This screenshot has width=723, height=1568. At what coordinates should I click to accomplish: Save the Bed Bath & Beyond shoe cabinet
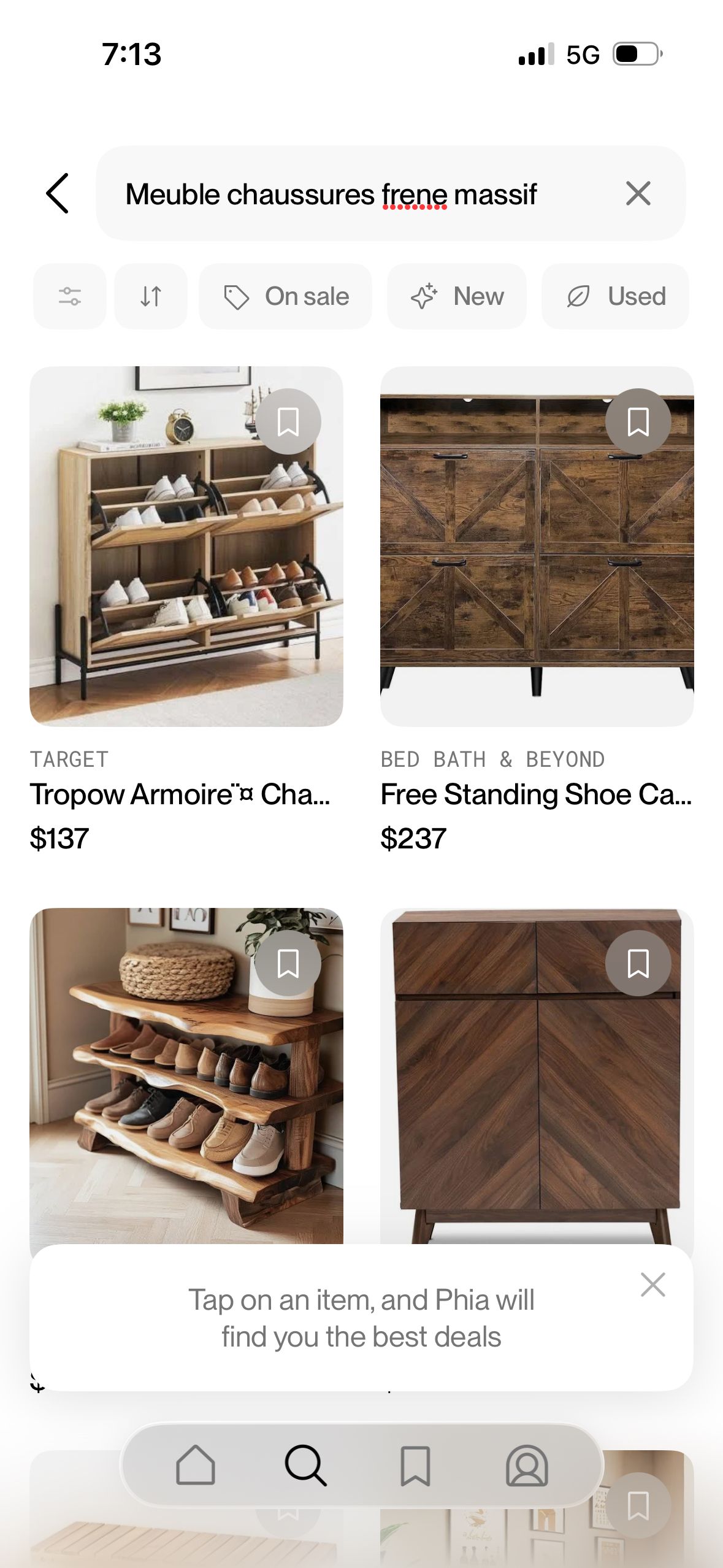(x=638, y=421)
